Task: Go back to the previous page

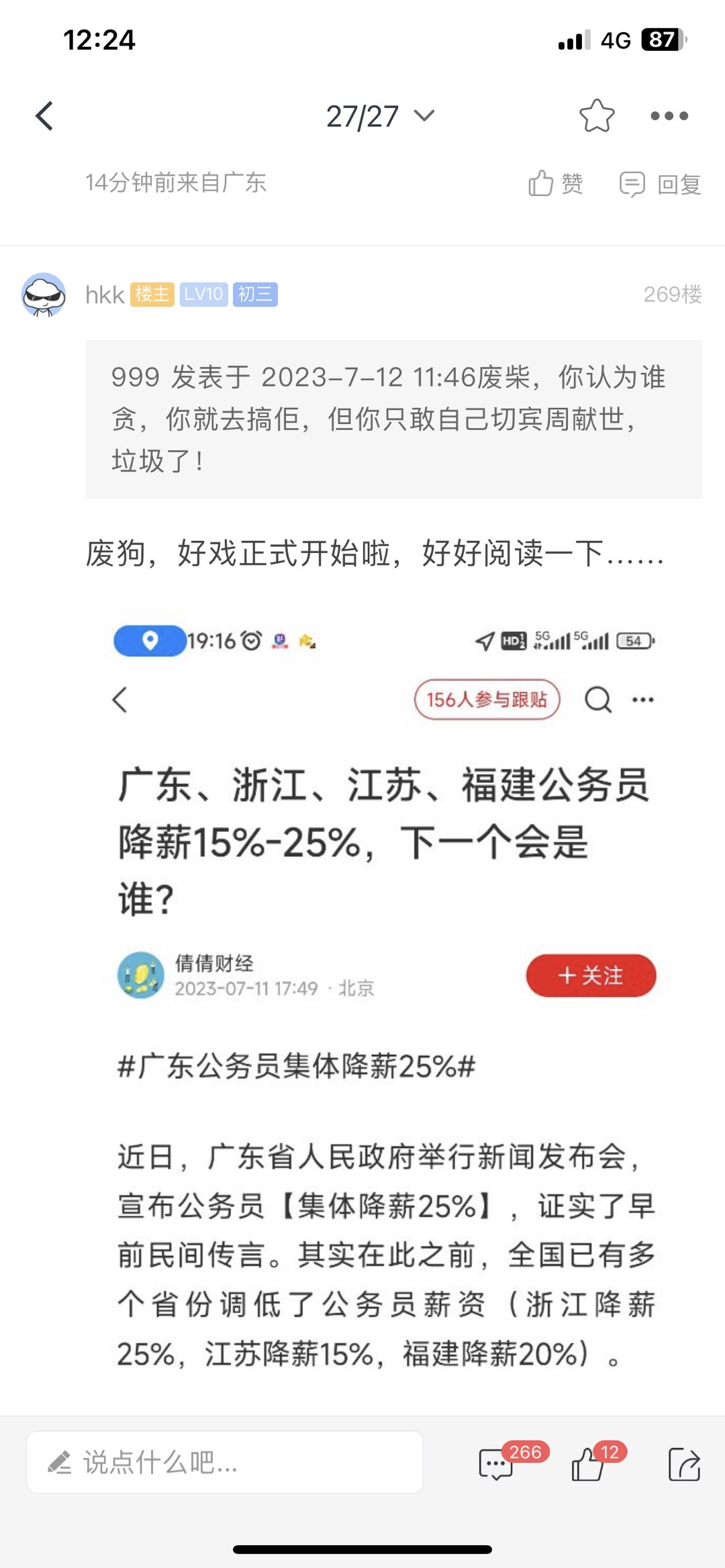Action: tap(44, 116)
